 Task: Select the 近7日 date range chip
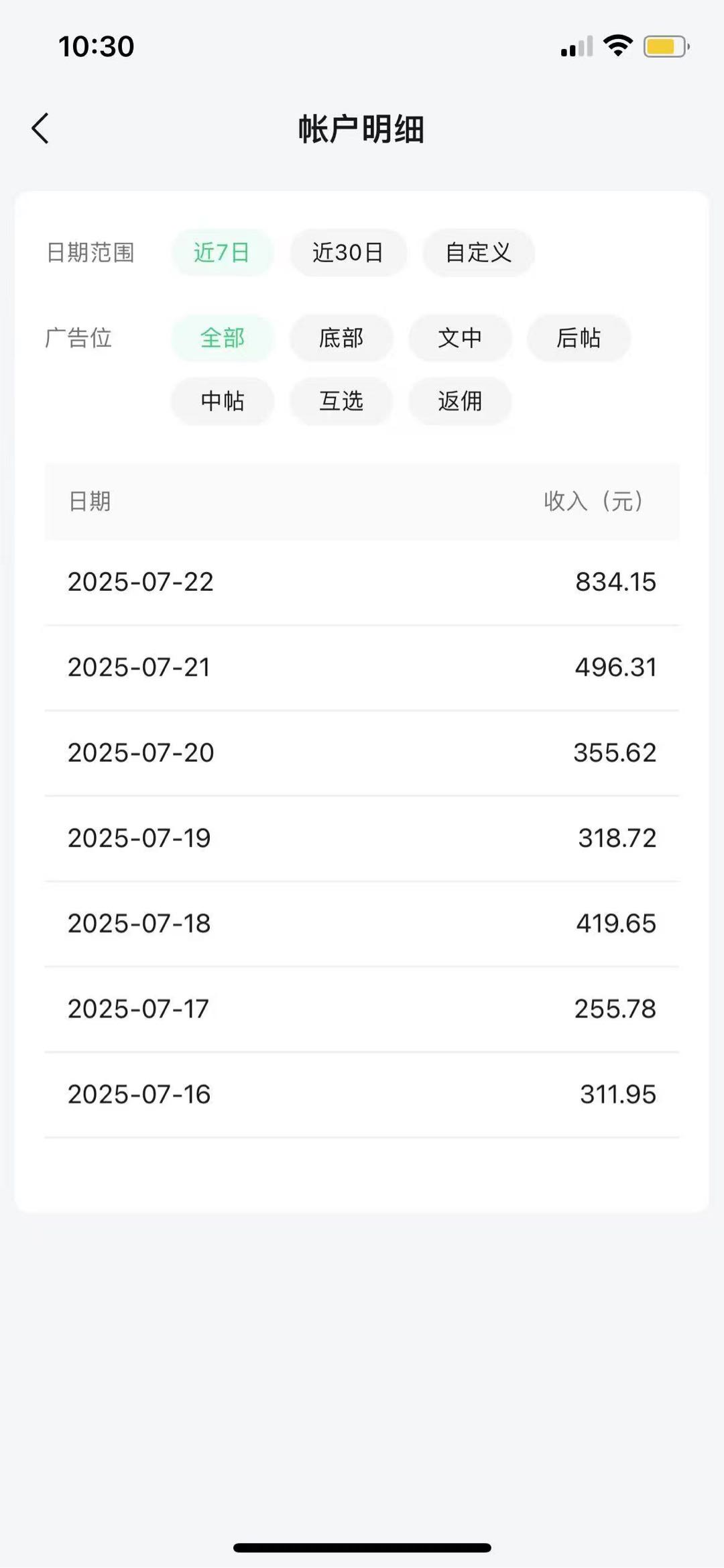point(222,253)
